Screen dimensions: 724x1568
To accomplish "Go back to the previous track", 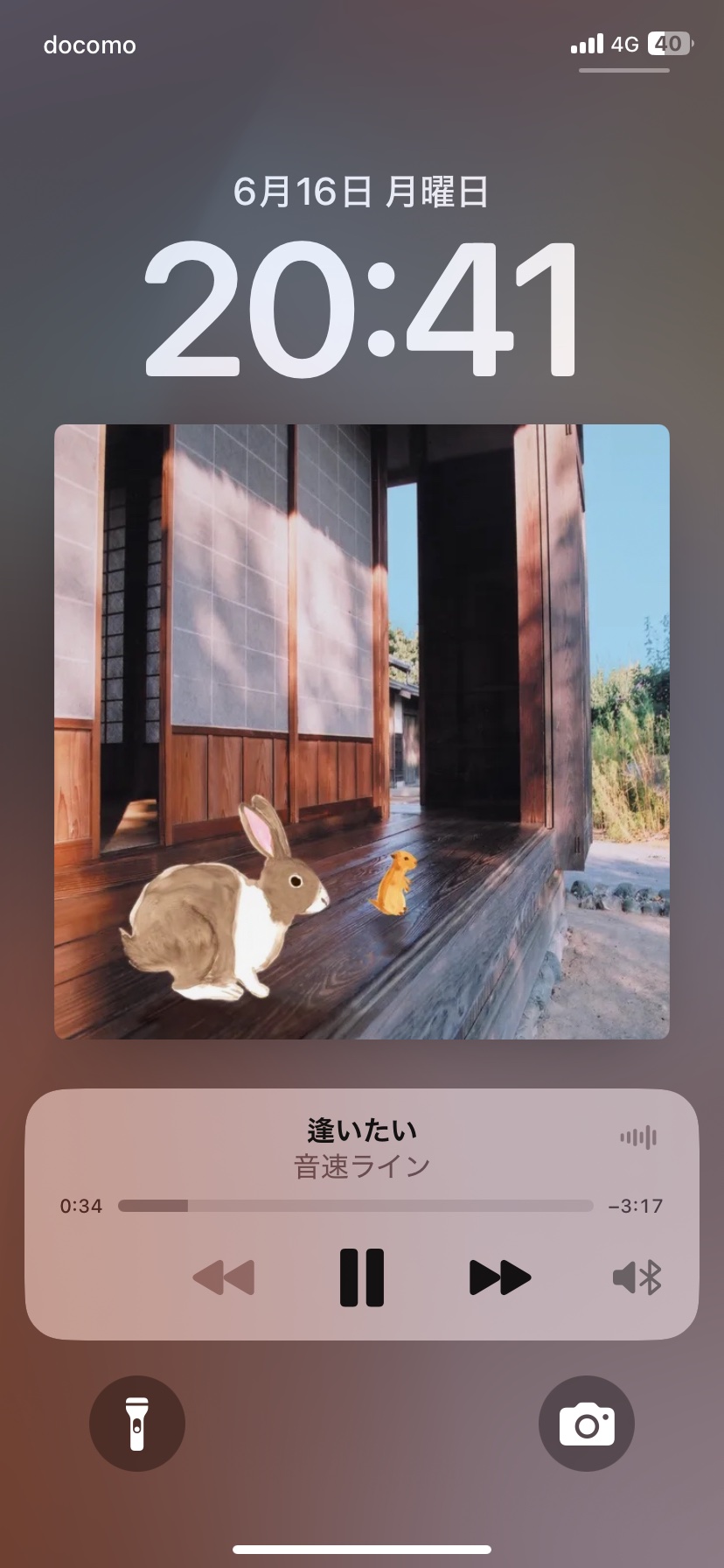I will pos(224,1277).
